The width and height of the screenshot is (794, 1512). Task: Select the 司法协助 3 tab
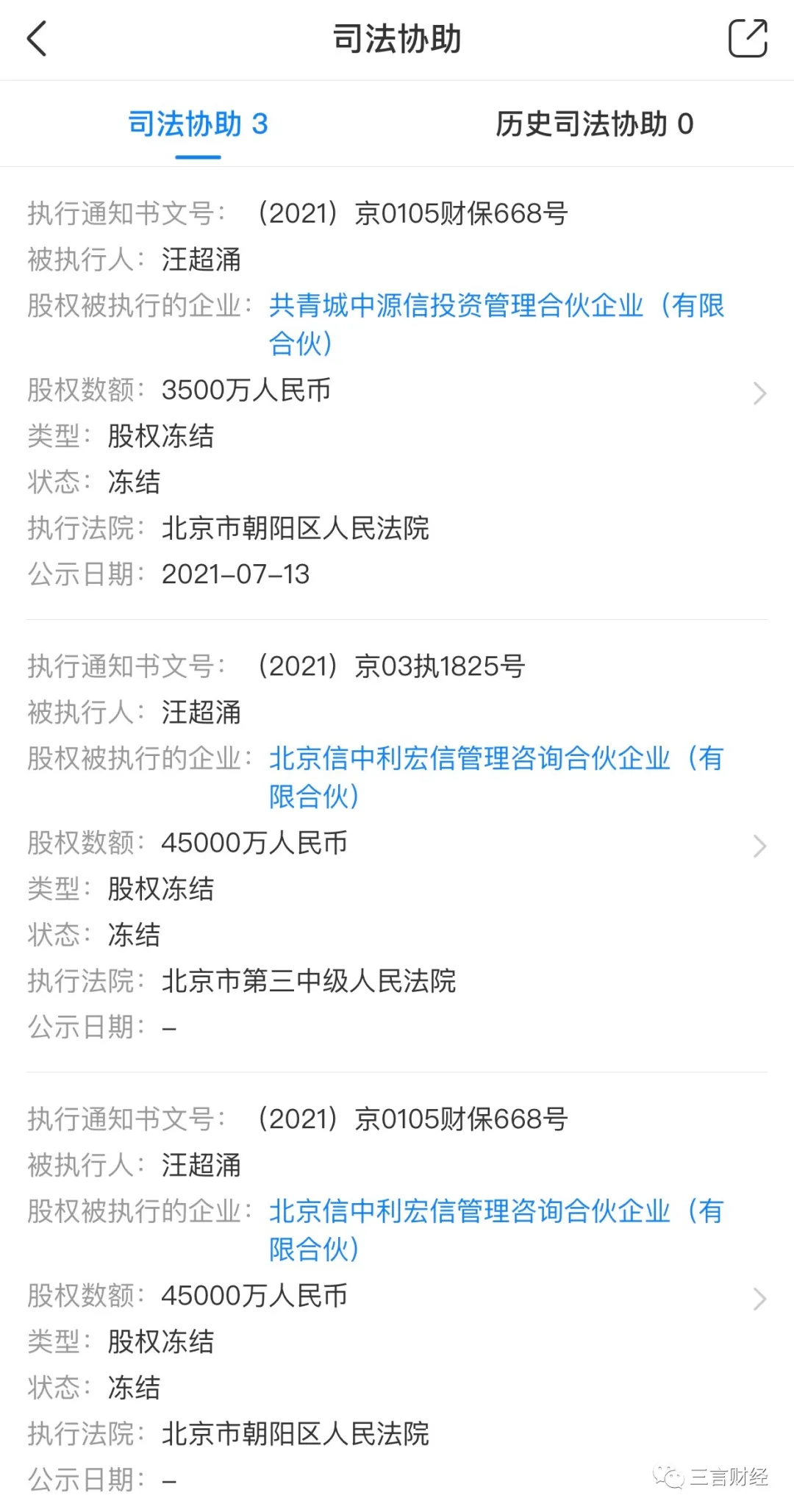(x=198, y=124)
